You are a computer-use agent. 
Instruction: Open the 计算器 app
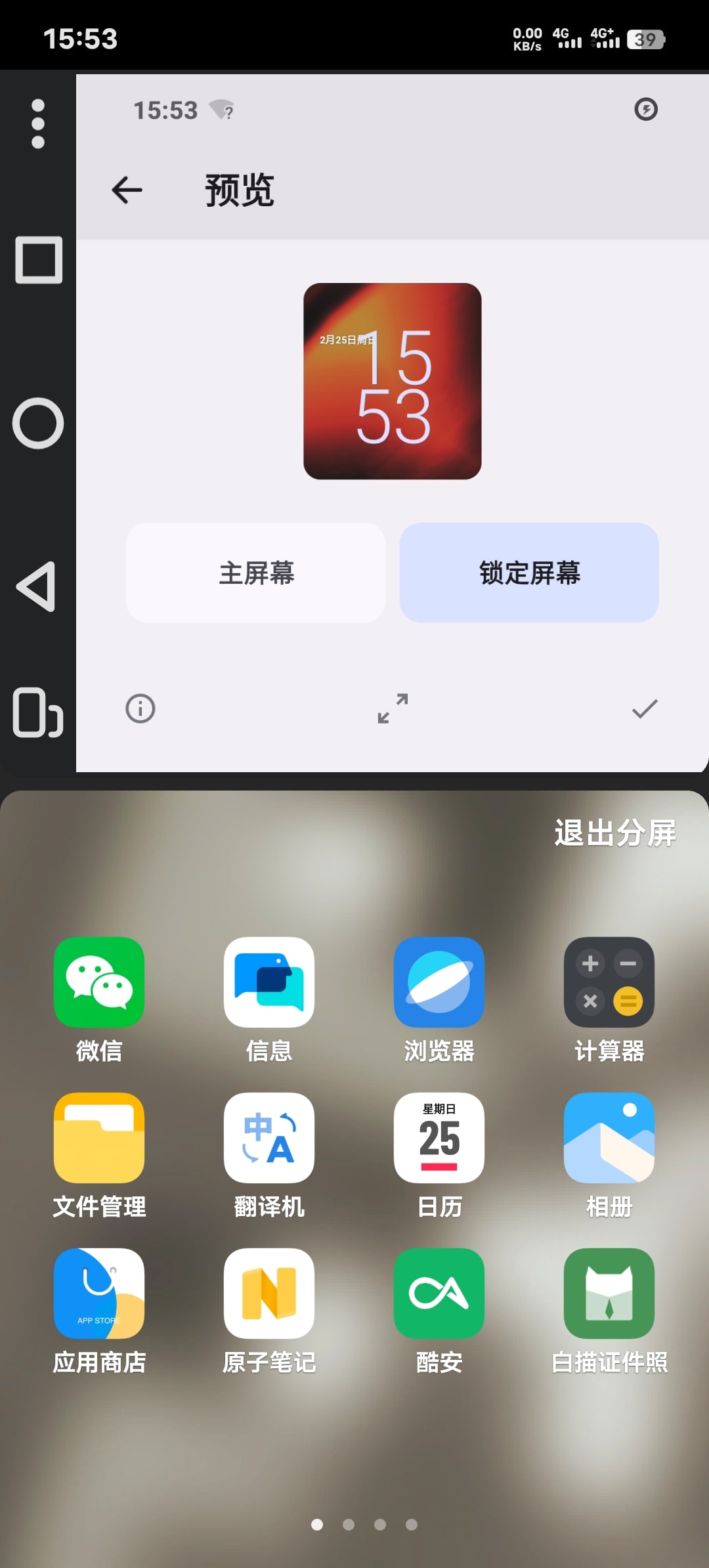click(609, 982)
